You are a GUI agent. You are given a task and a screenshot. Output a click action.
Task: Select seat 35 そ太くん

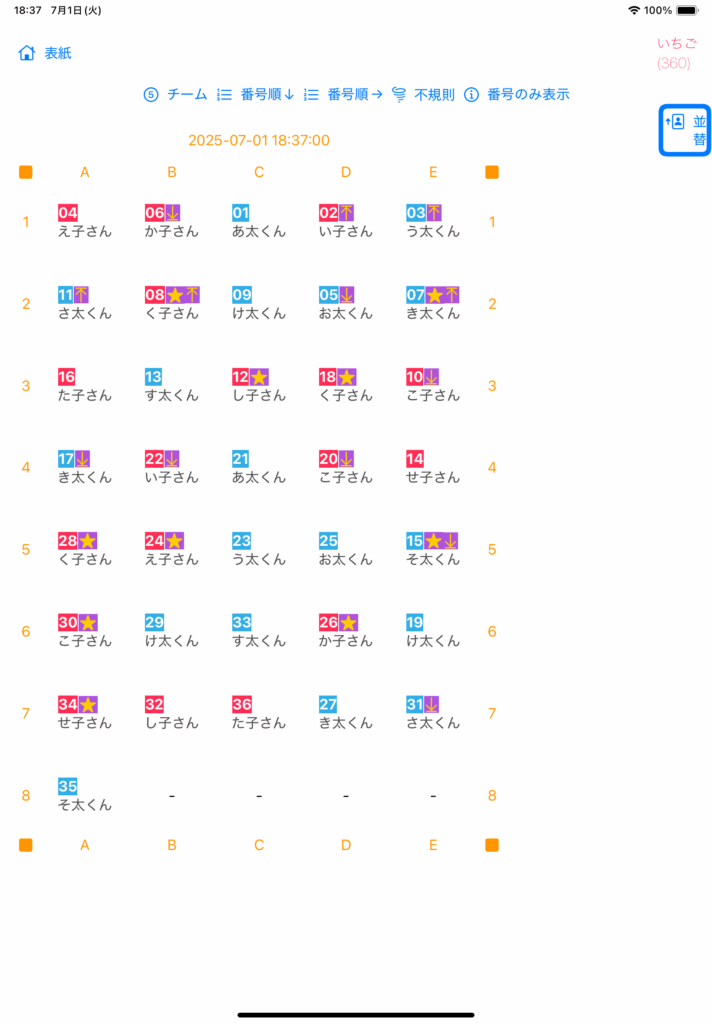[x=85, y=796]
